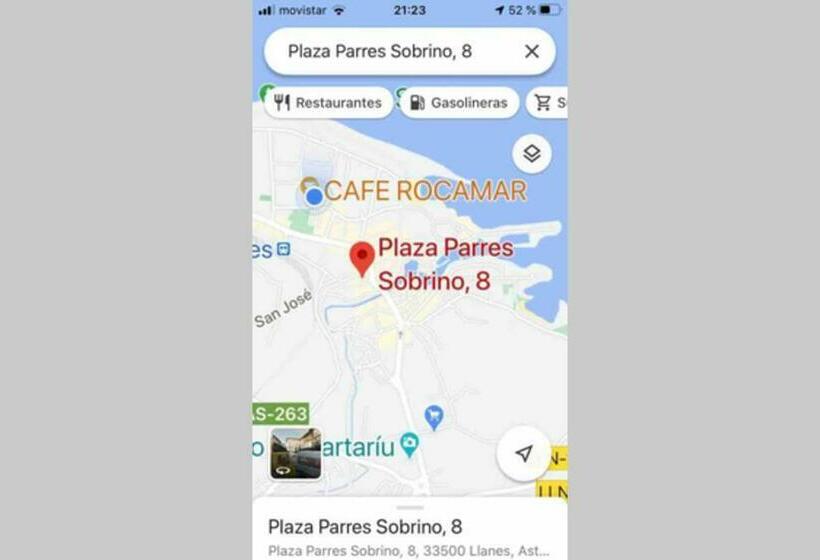820x560 pixels.
Task: Tap the red pin at Plaza Parres Sobrino
Action: click(x=362, y=258)
